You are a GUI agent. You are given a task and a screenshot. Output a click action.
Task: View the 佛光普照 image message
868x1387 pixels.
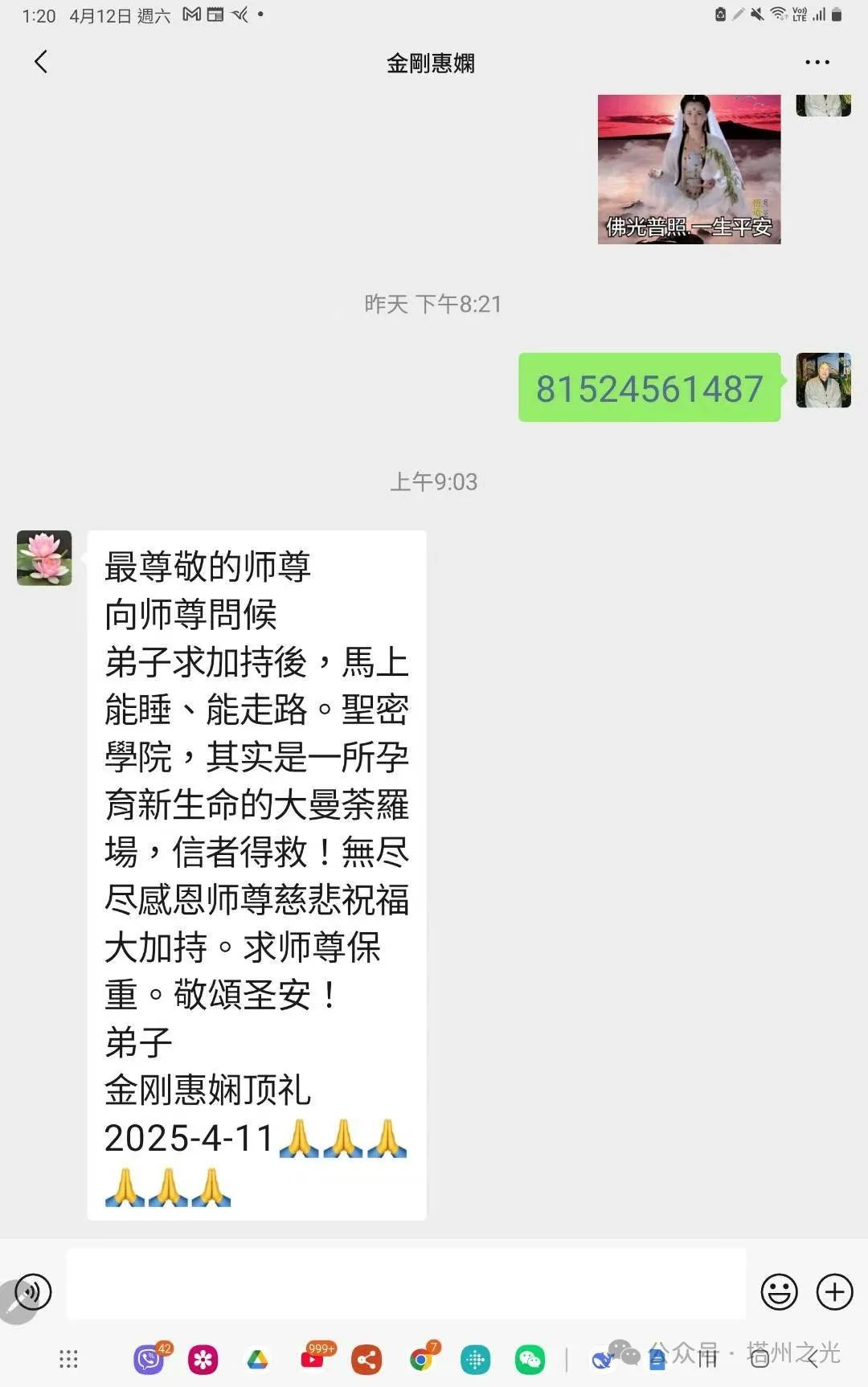coord(689,170)
